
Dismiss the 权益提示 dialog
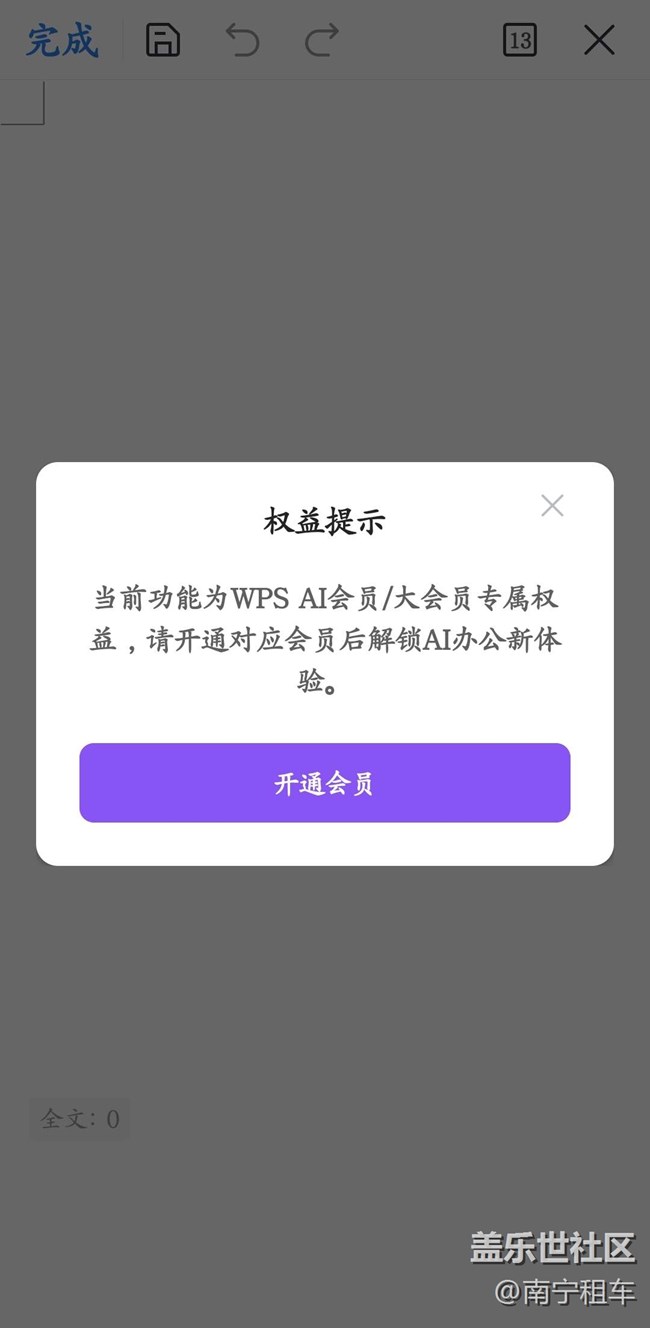pos(552,506)
